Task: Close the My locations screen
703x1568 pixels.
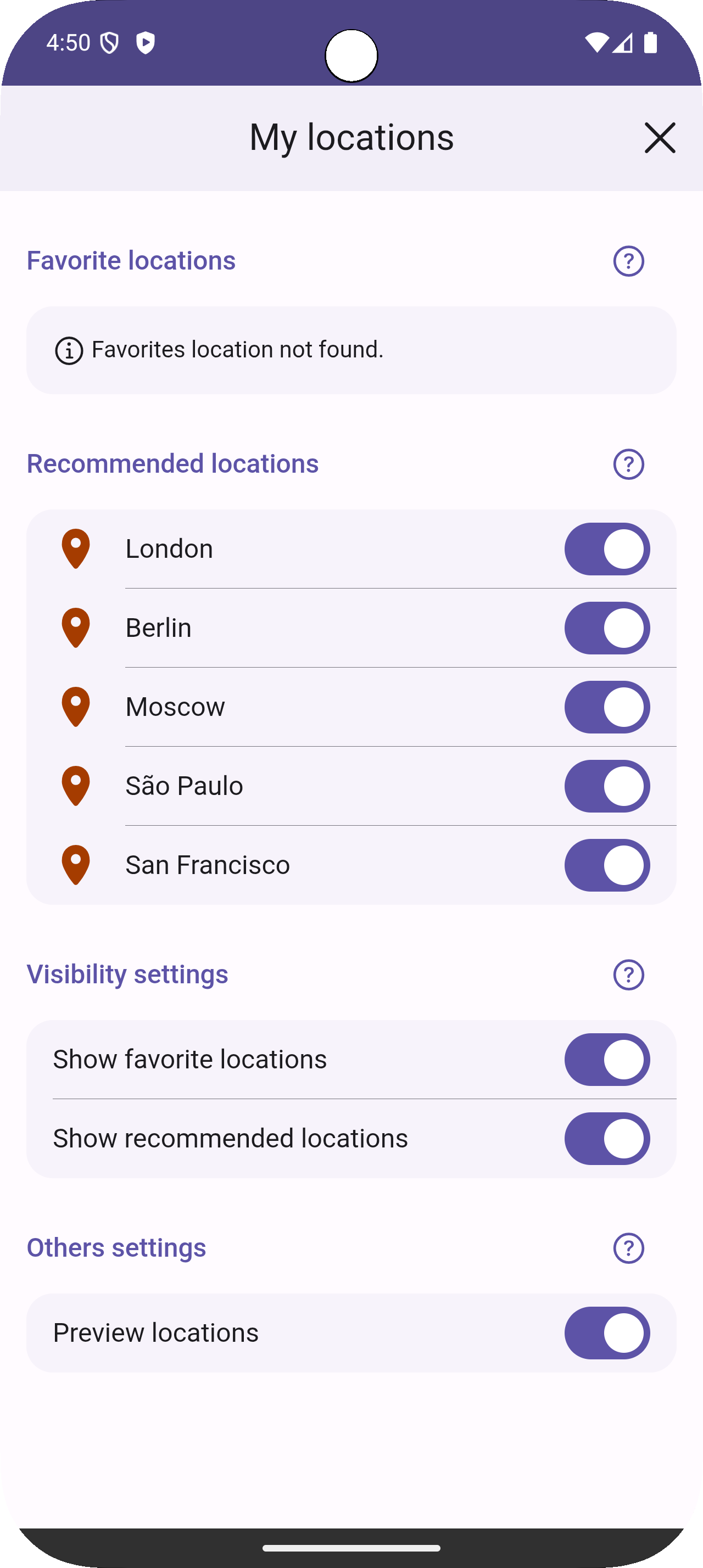Action: point(660,138)
